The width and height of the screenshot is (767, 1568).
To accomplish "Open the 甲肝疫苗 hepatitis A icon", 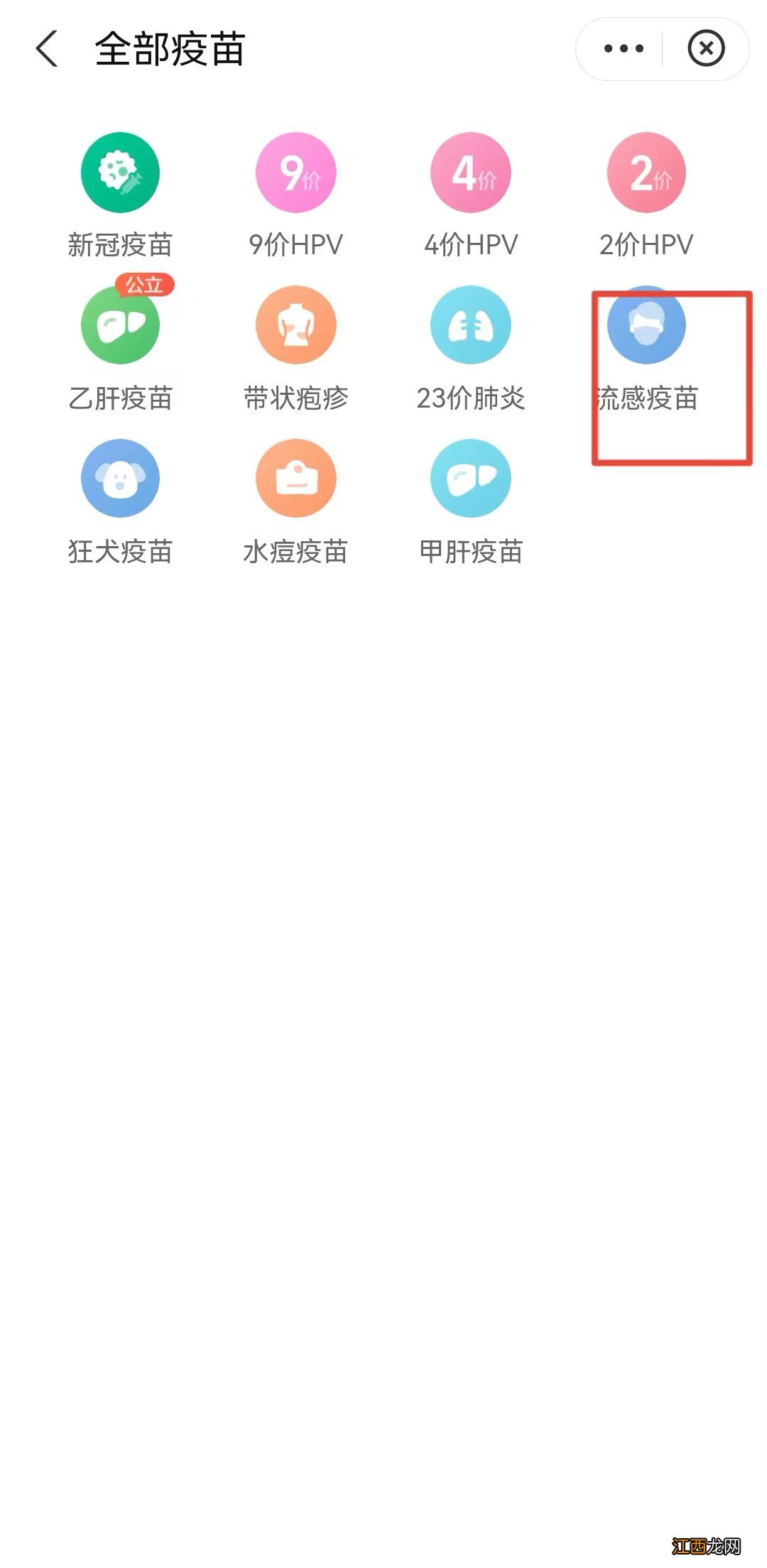I will click(471, 477).
